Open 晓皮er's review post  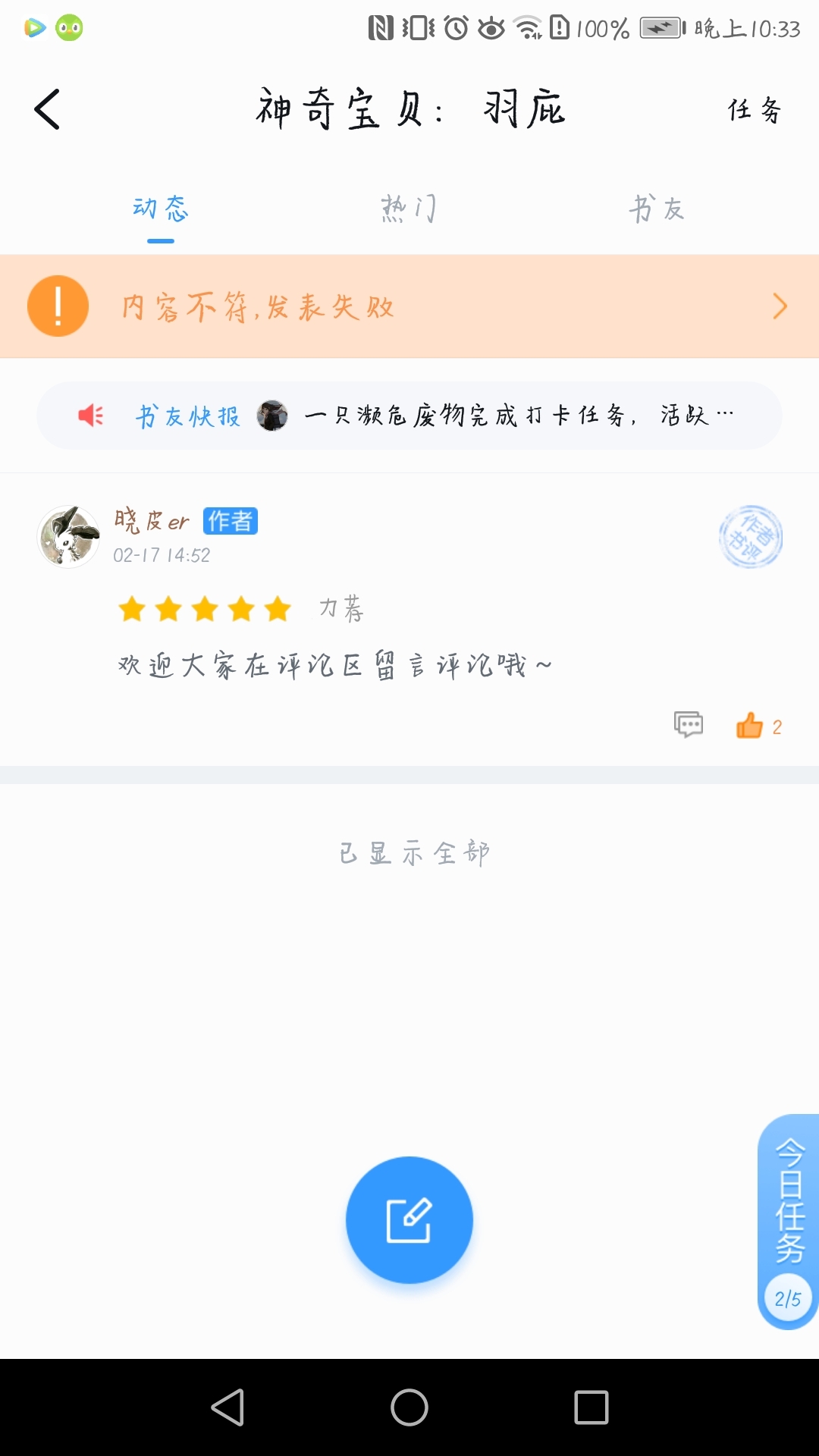pyautogui.click(x=334, y=666)
